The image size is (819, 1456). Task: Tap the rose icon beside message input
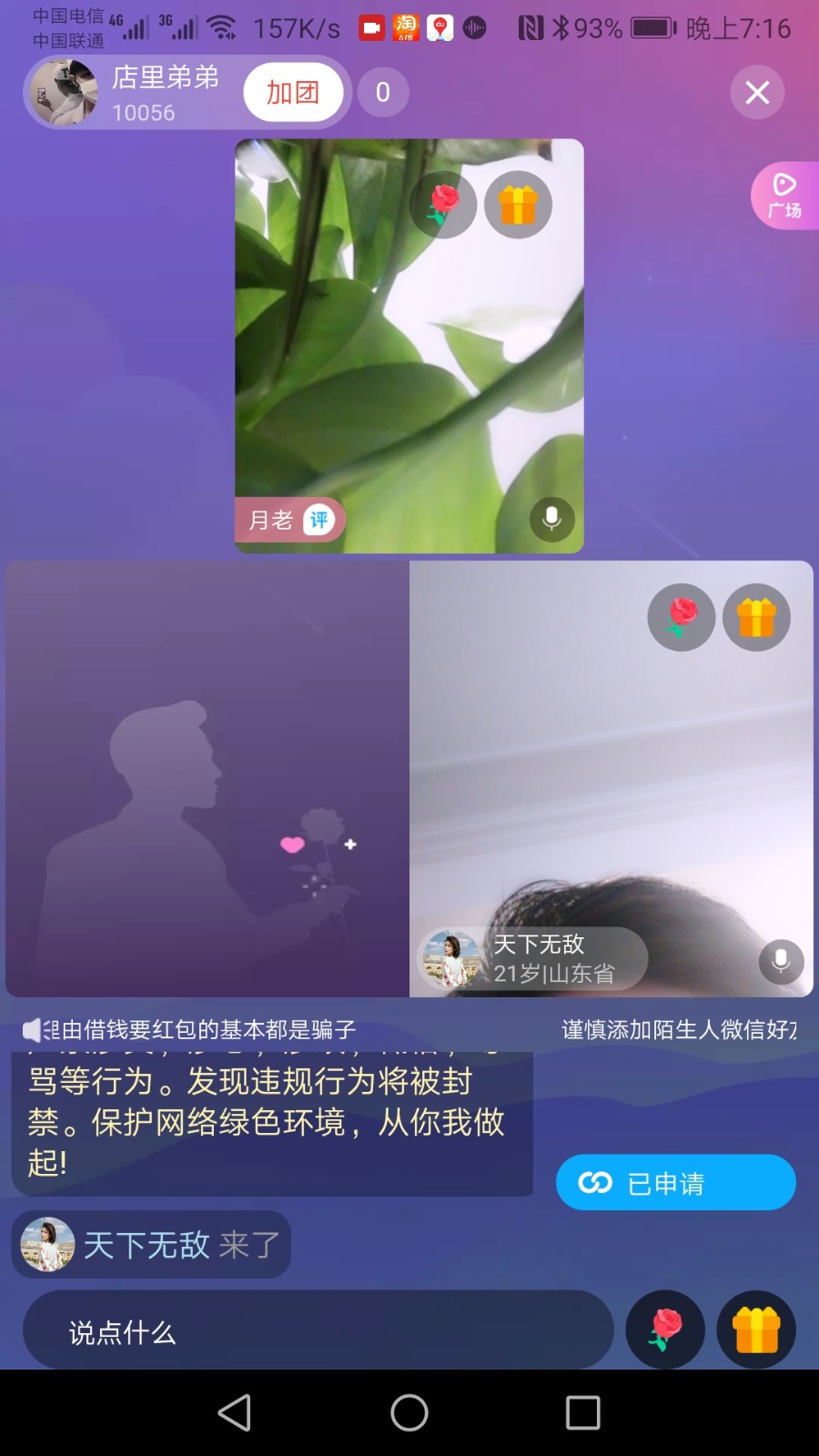click(x=665, y=1330)
